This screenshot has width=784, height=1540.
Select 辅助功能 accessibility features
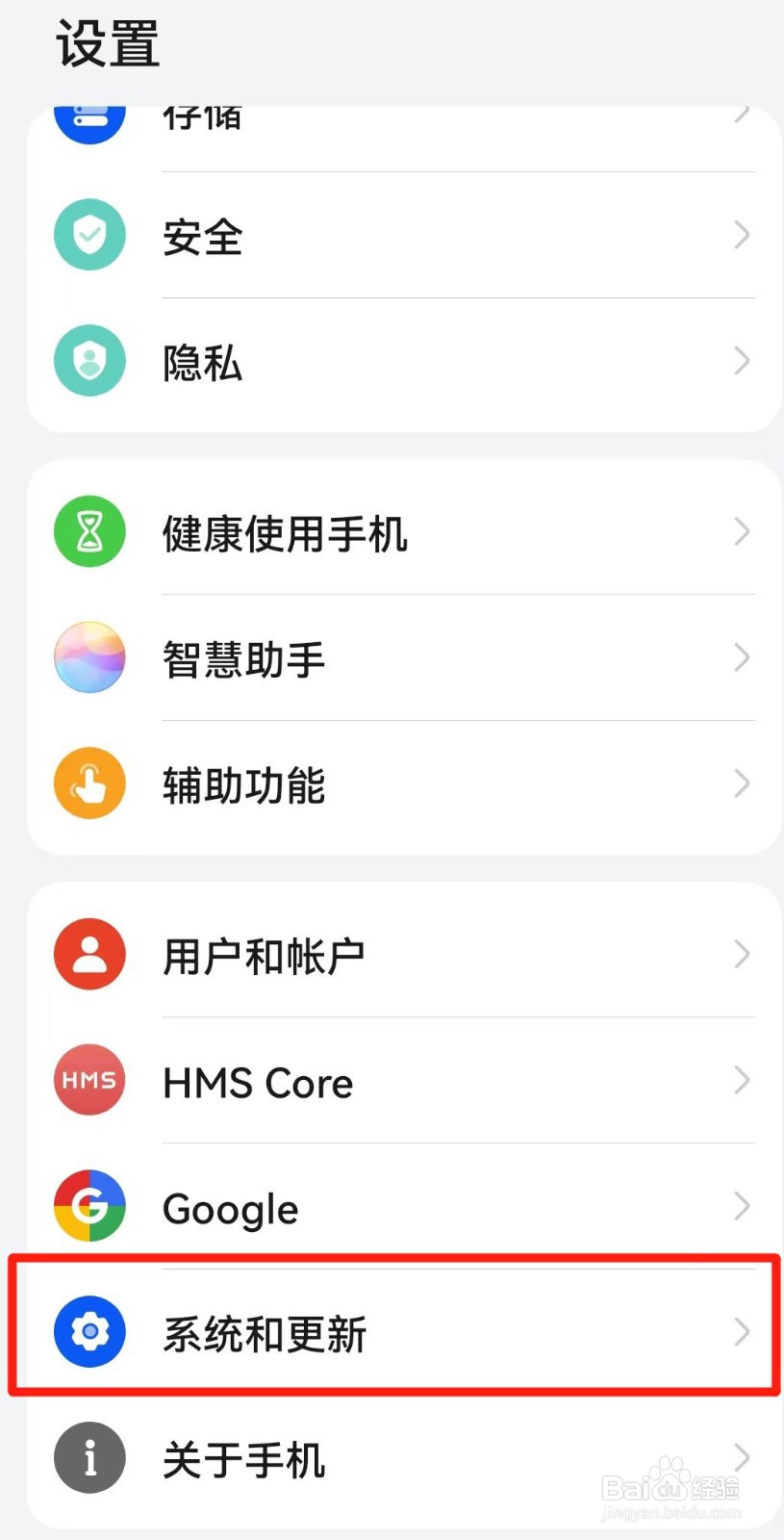pyautogui.click(x=404, y=785)
